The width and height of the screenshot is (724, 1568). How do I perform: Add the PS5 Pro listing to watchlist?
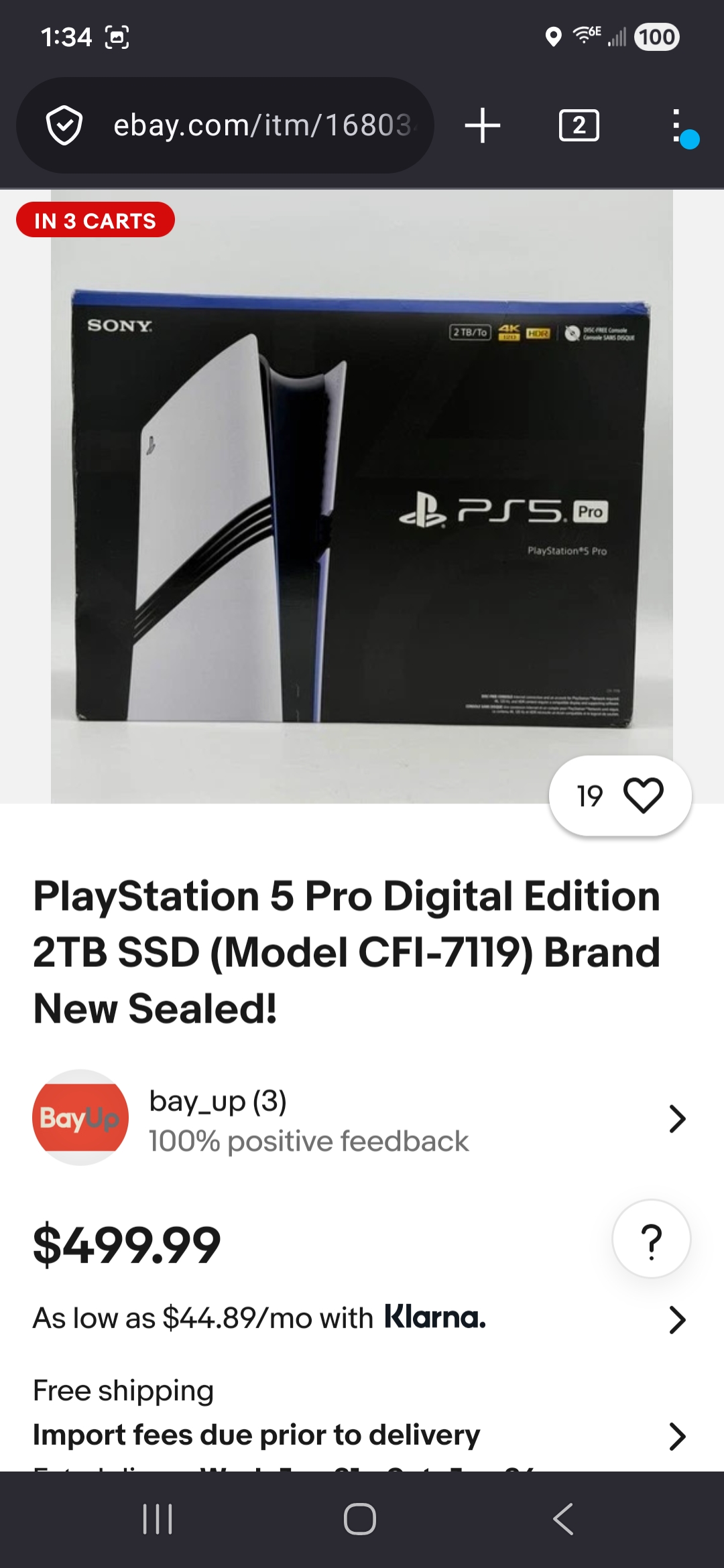coord(643,795)
